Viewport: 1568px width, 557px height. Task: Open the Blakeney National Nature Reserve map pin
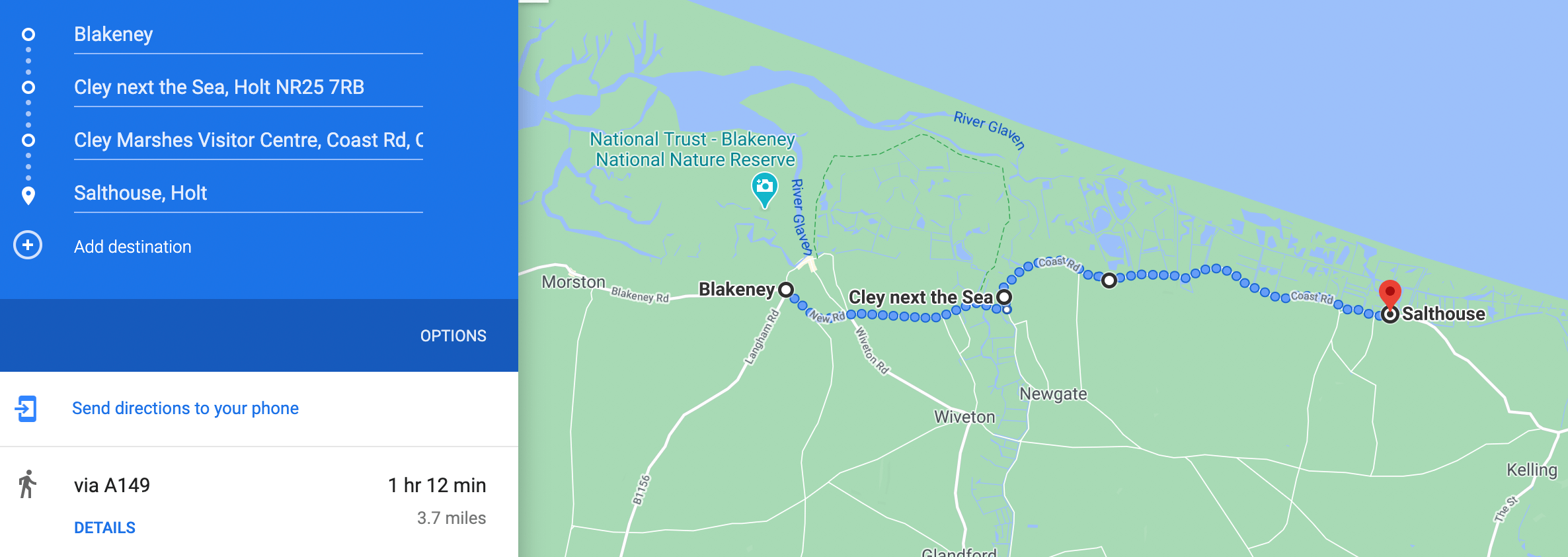764,187
